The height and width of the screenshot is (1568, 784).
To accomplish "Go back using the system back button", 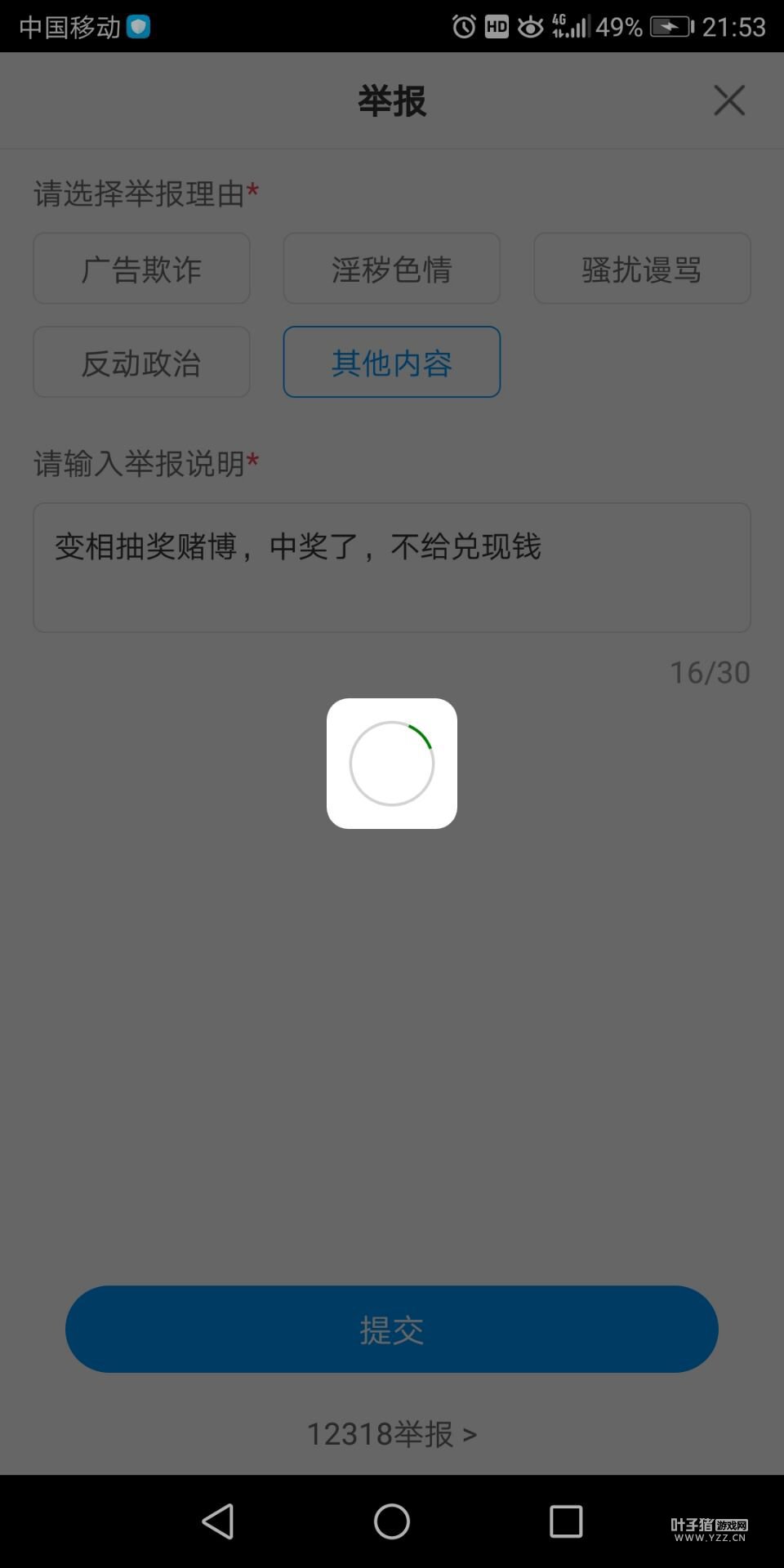I will (x=218, y=1521).
